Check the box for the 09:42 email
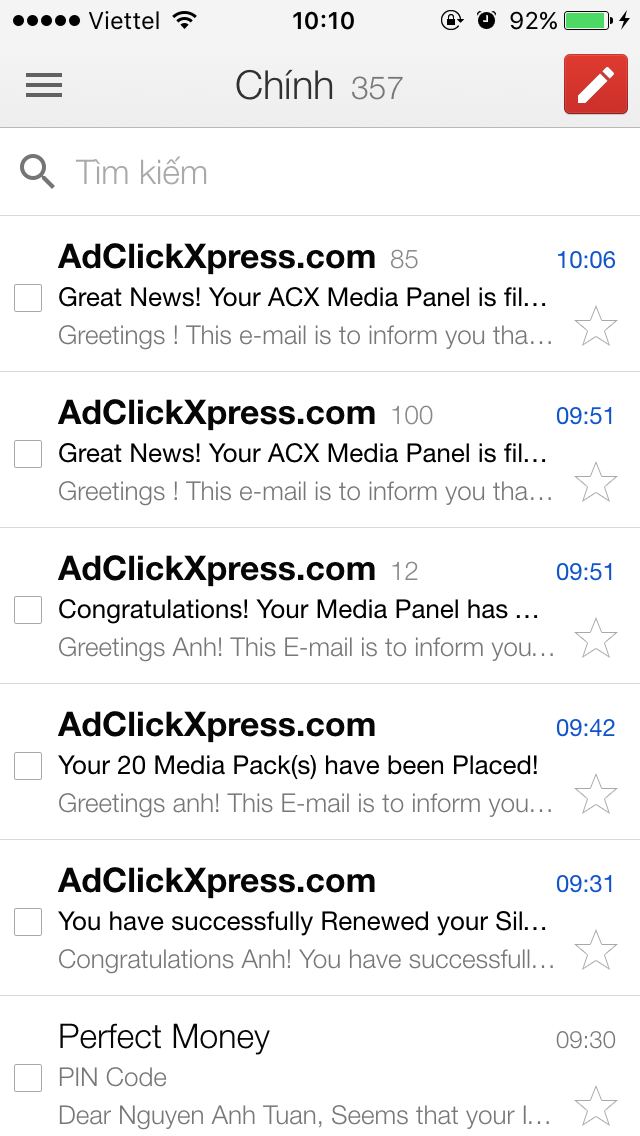The image size is (640, 1136). click(x=28, y=765)
